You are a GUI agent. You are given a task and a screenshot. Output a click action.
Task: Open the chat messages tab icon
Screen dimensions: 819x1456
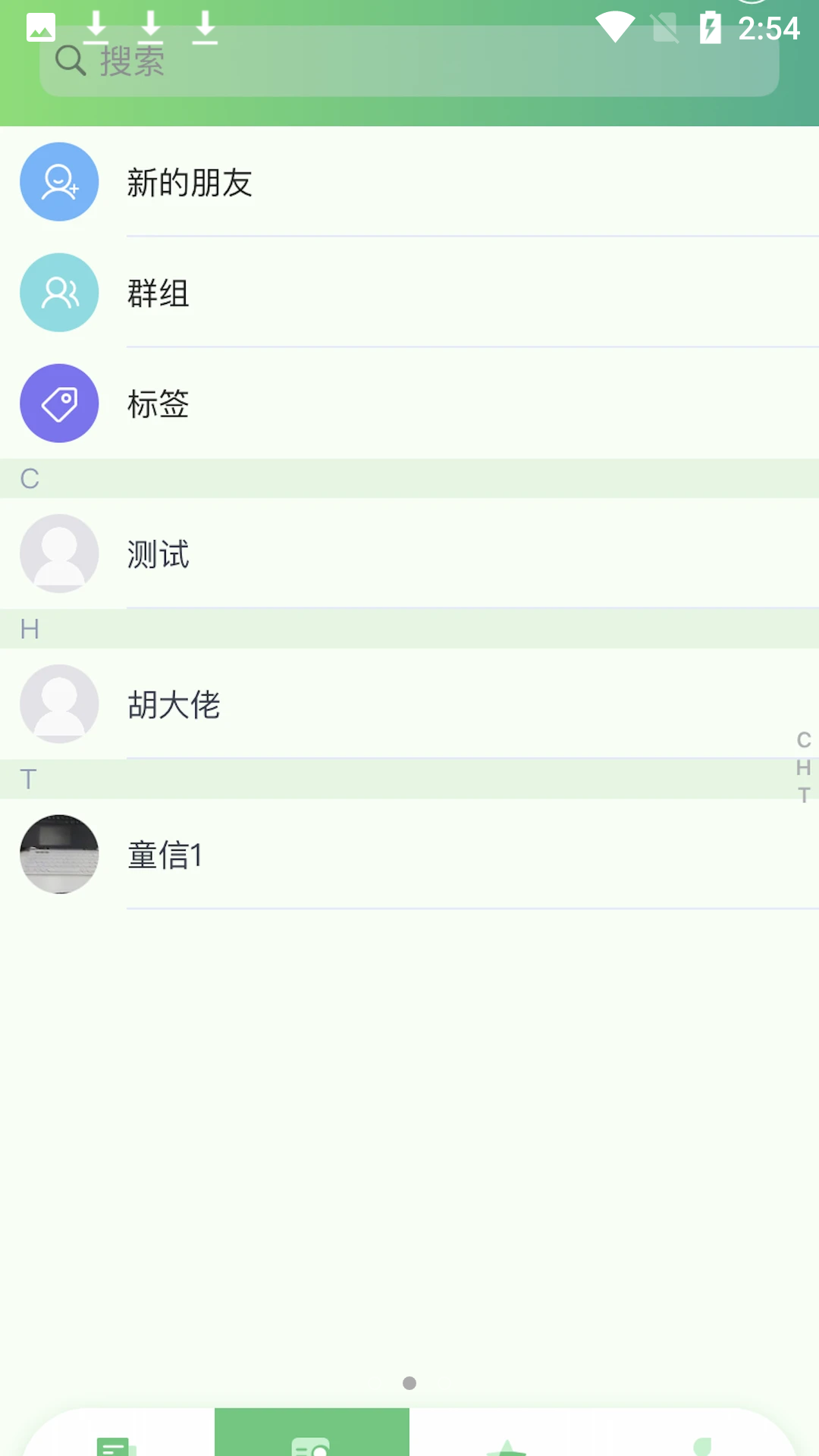114,1445
